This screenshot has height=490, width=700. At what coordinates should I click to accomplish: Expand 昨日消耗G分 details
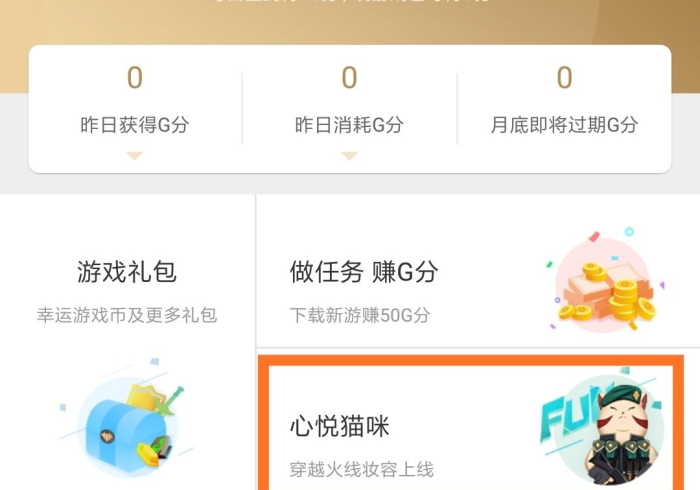click(x=349, y=156)
